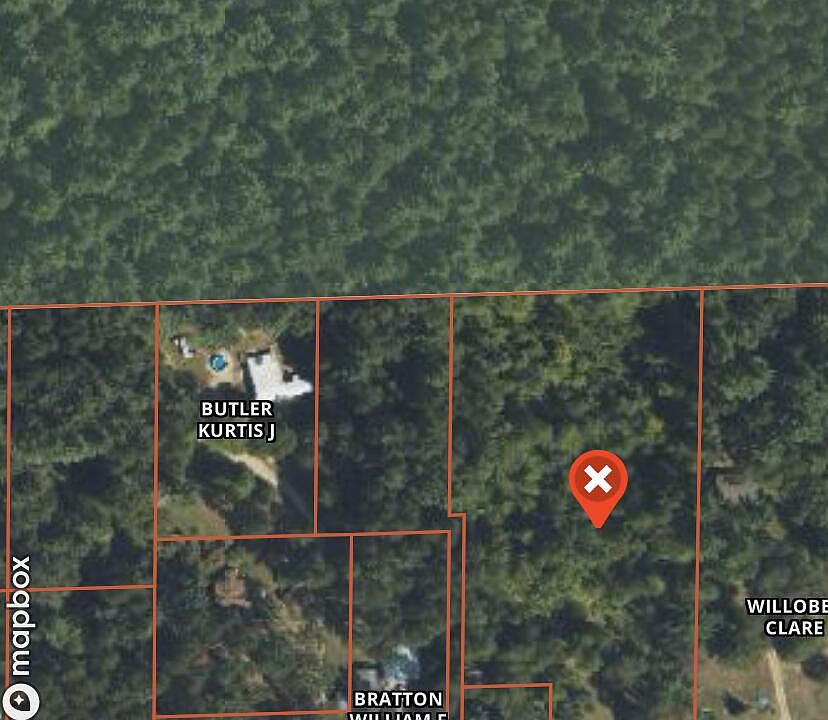
Task: Select the Butler Kurtis J parcel
Action: [236, 420]
